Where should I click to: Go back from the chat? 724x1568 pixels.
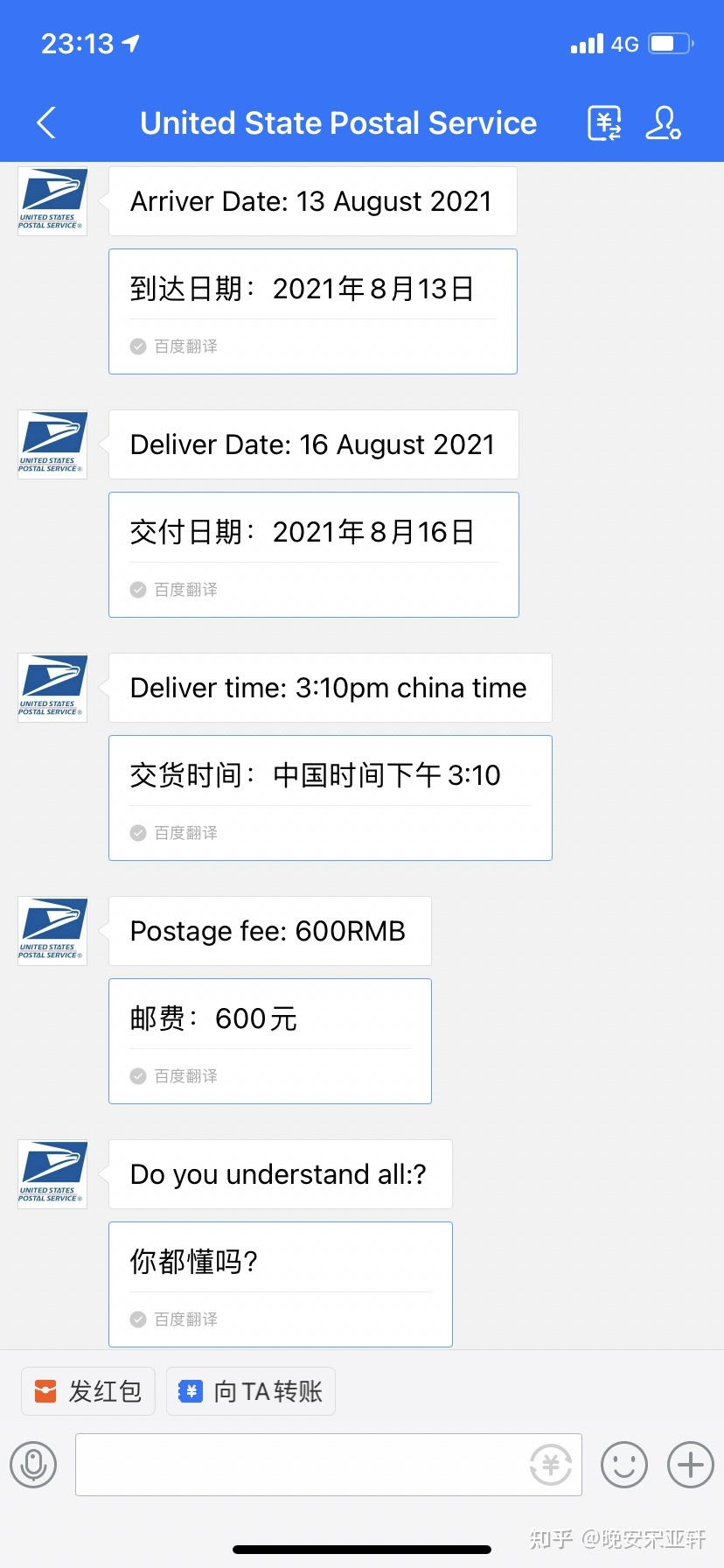click(x=47, y=122)
